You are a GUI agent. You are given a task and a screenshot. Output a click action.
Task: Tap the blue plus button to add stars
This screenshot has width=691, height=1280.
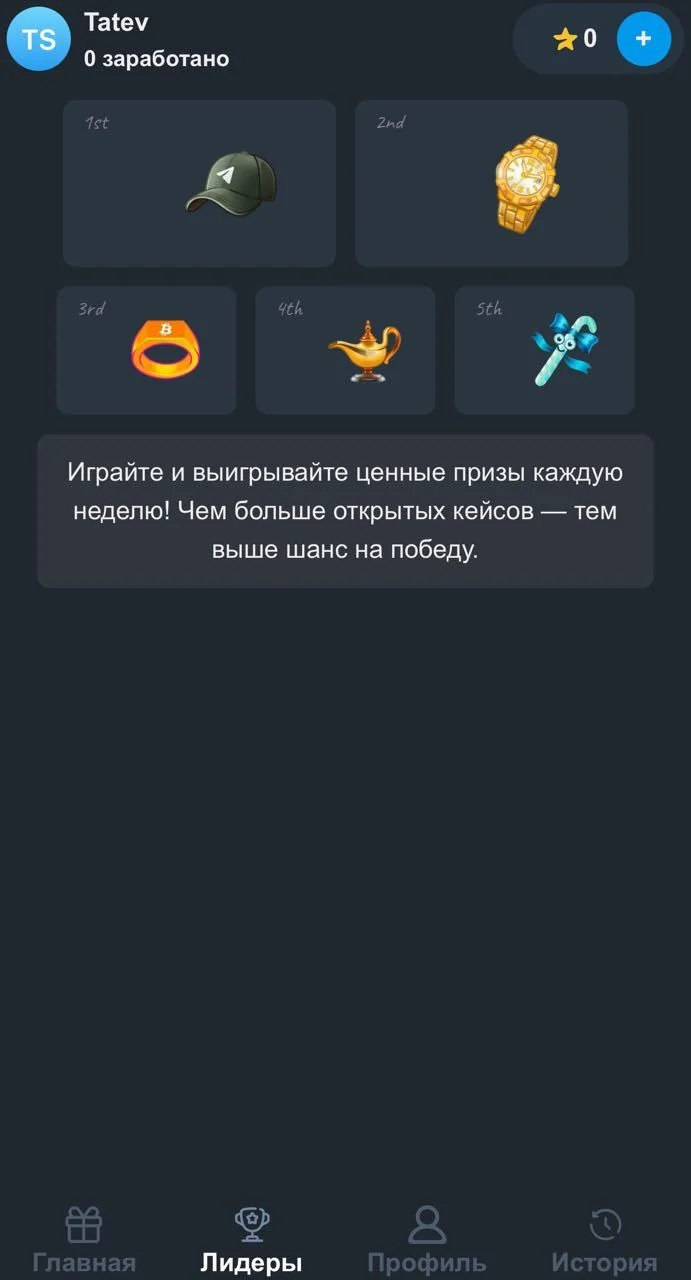pos(643,39)
